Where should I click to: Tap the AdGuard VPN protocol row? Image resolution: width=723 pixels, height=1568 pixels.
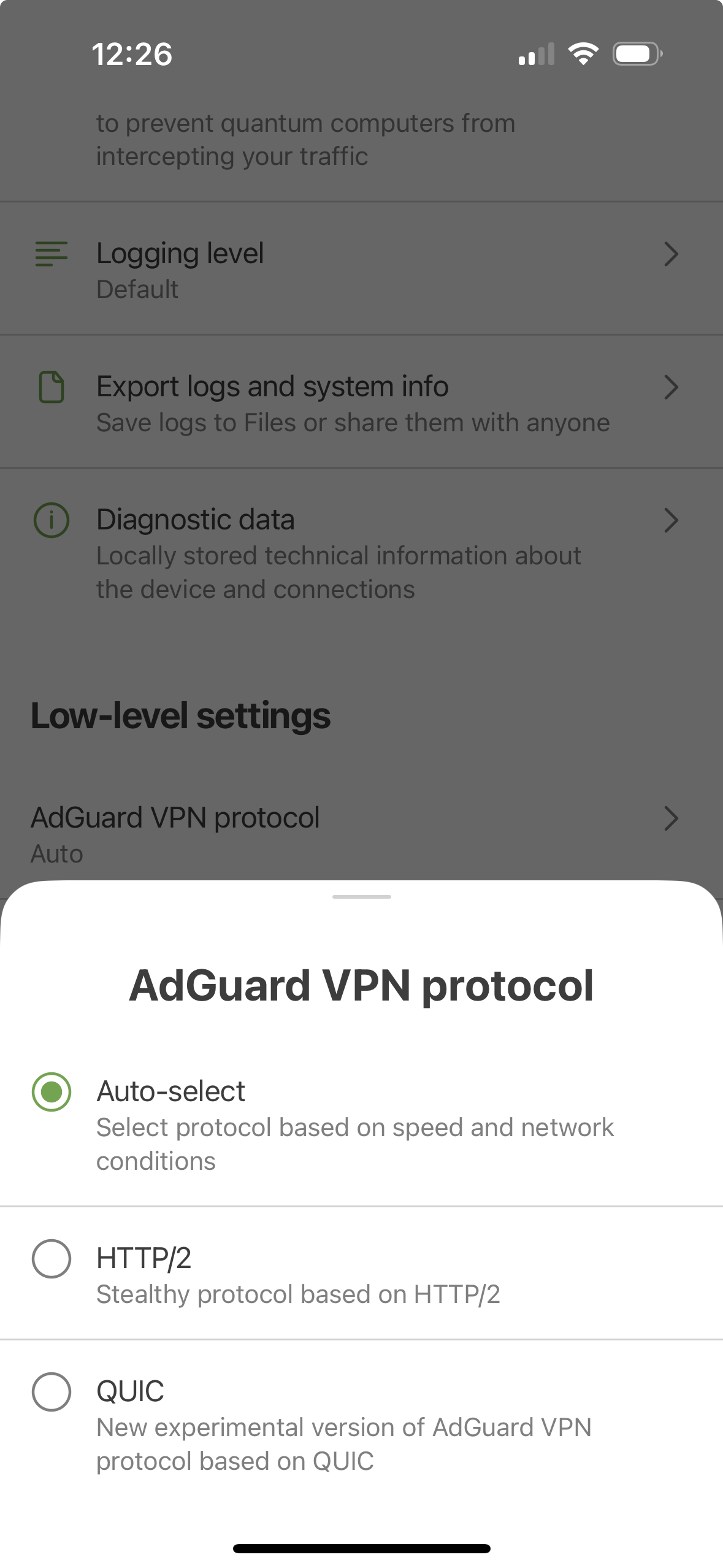click(x=361, y=833)
